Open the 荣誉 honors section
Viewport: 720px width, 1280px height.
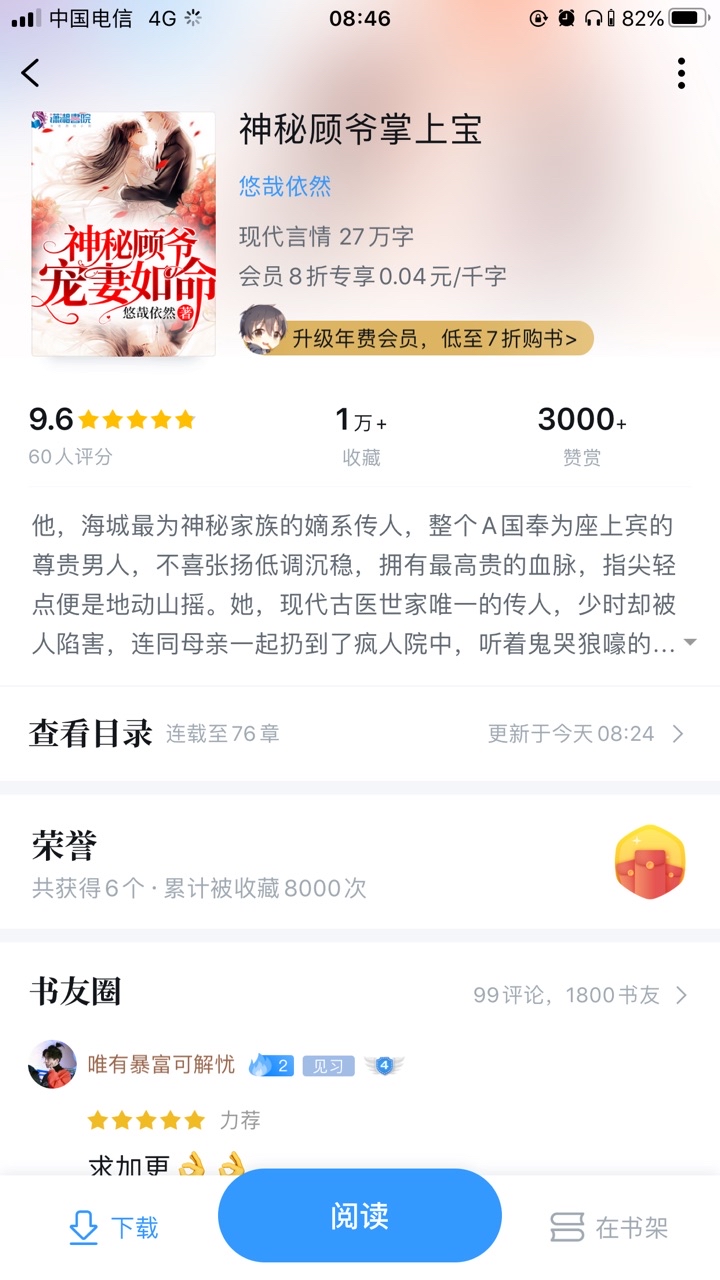(x=360, y=862)
